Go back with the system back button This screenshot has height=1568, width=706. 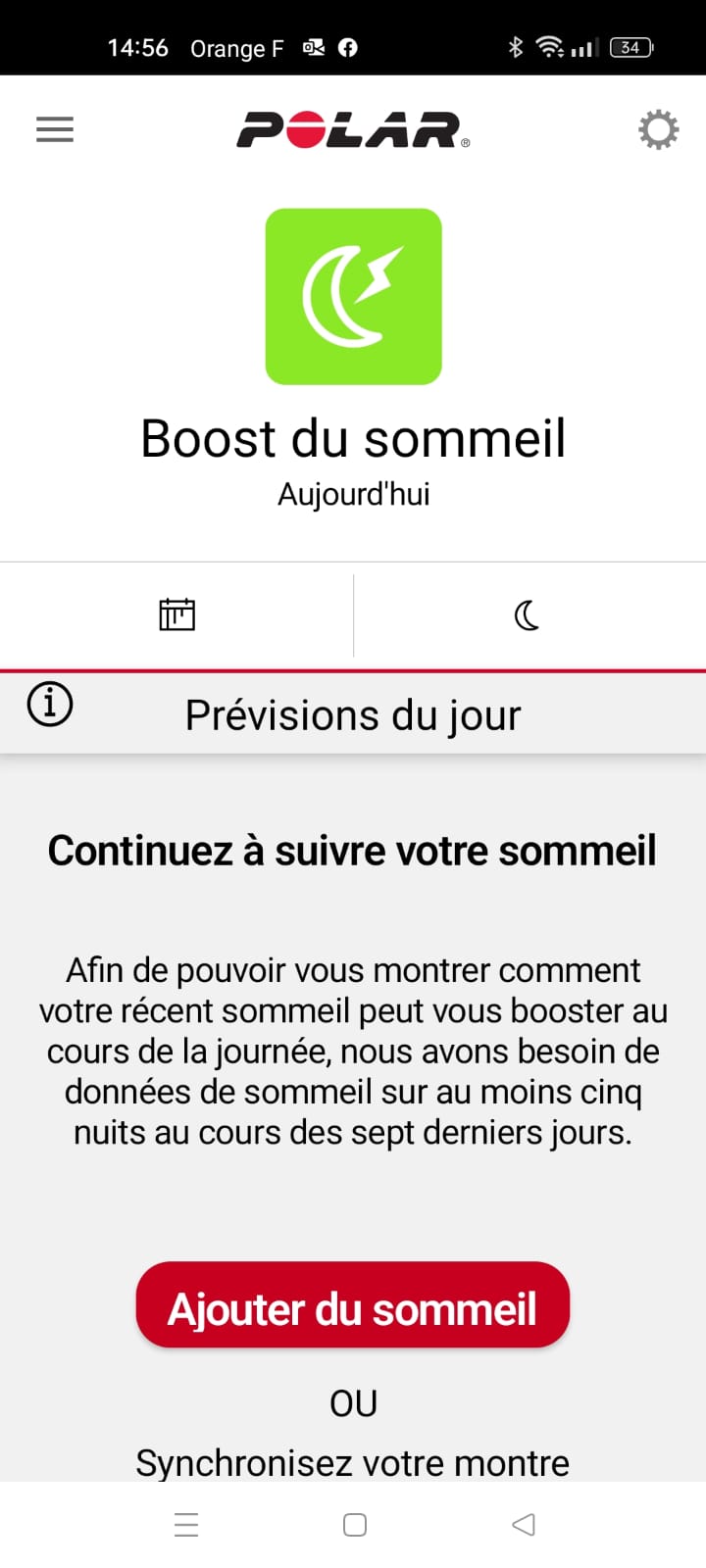coord(524,1524)
